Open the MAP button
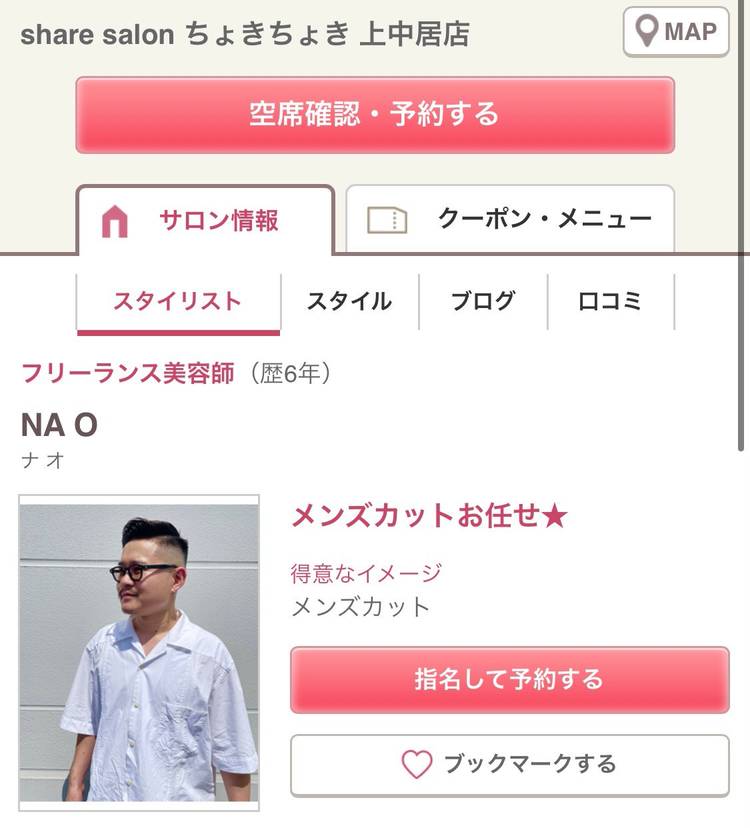This screenshot has height=828, width=750. pos(676,32)
